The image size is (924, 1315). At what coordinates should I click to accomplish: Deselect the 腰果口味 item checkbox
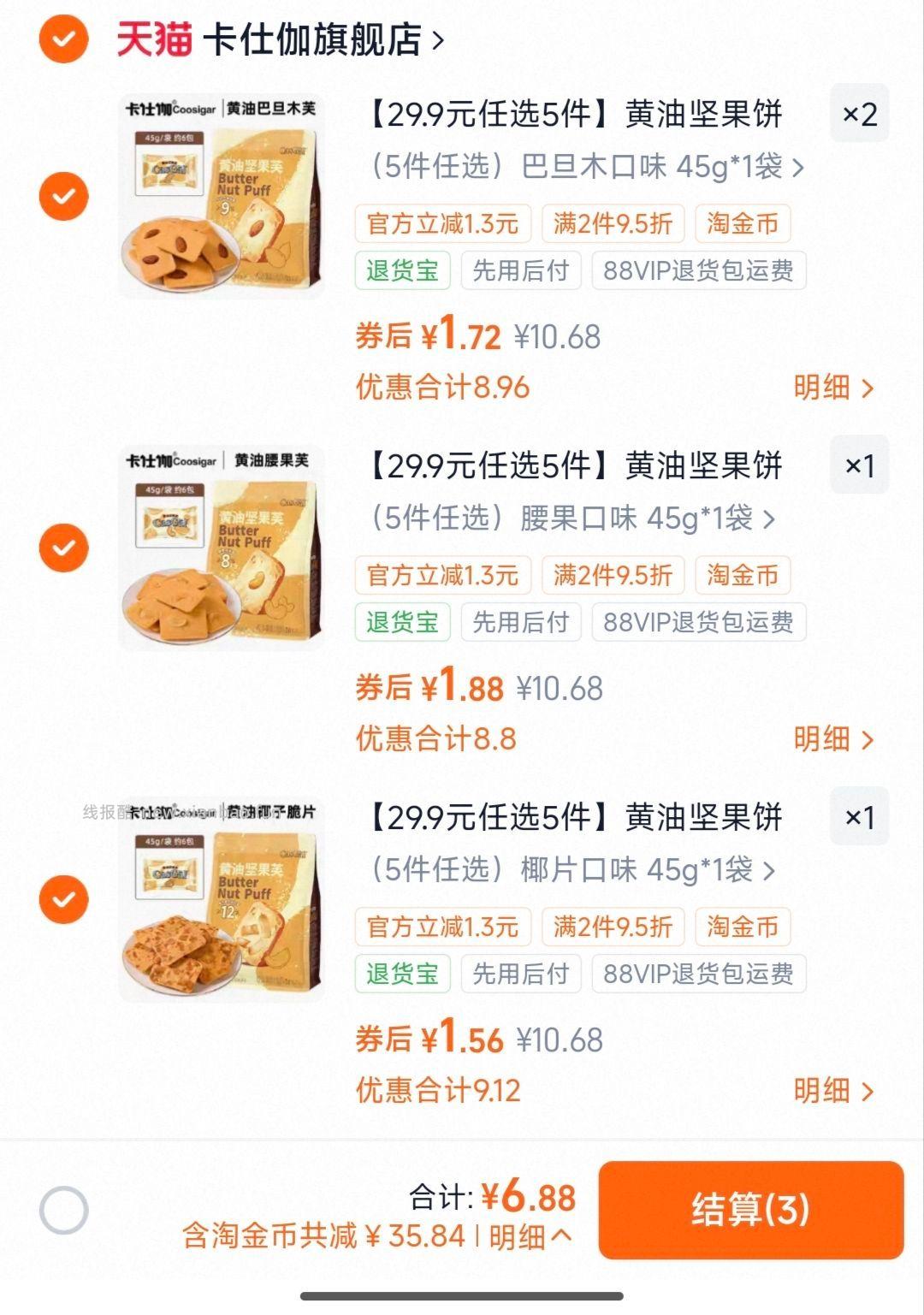point(63,548)
